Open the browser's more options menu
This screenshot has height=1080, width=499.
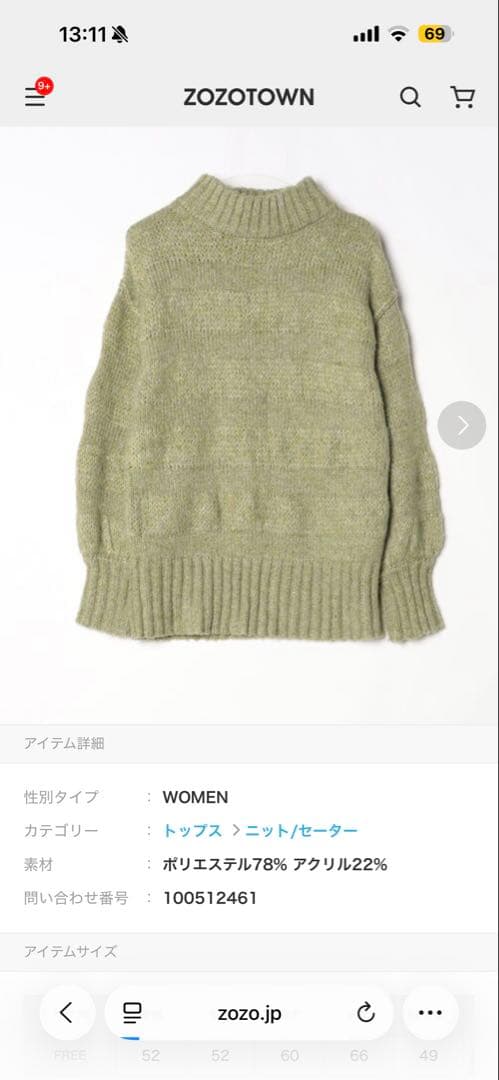pos(430,1012)
